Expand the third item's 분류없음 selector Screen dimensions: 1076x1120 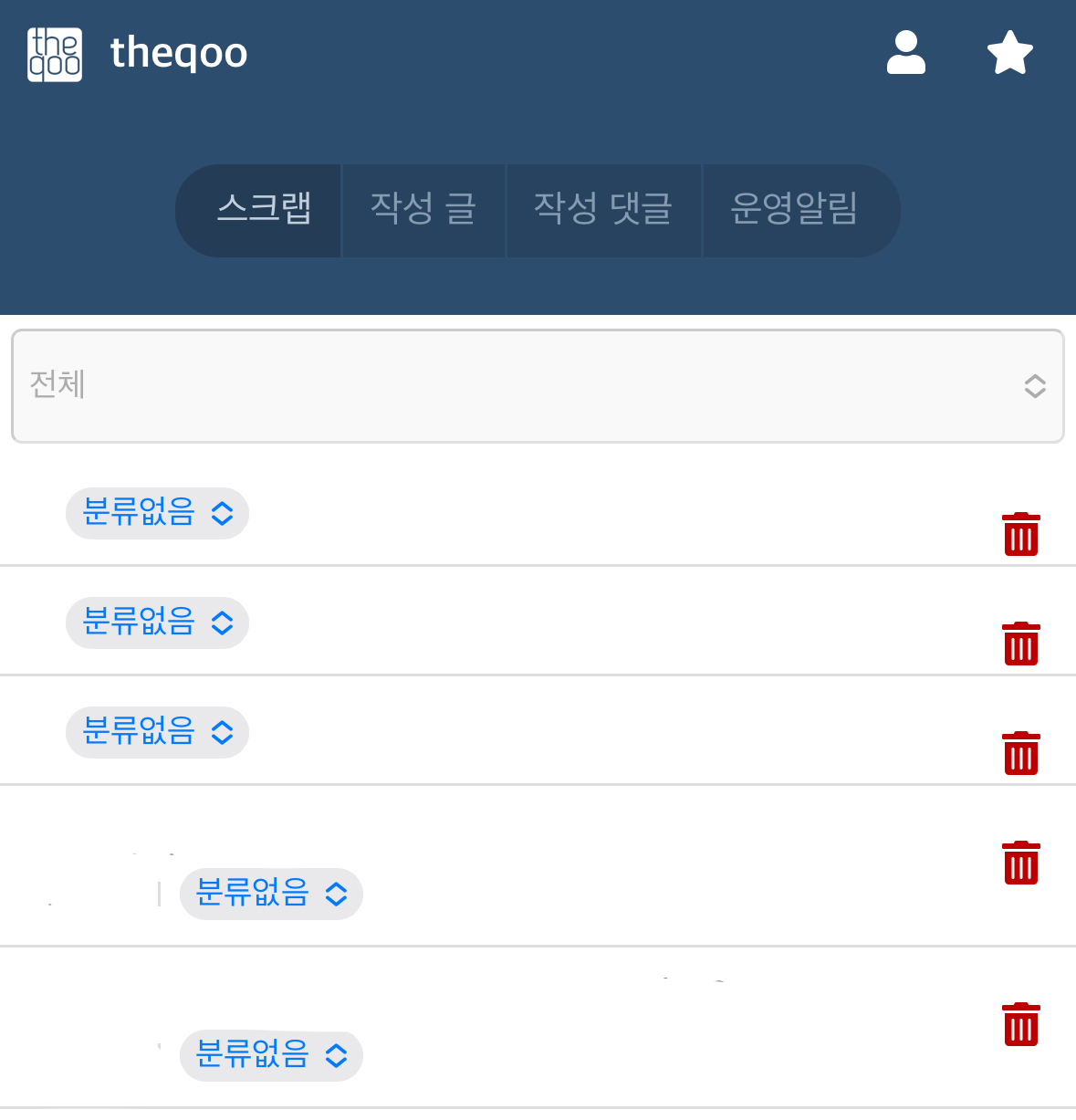pyautogui.click(x=157, y=732)
